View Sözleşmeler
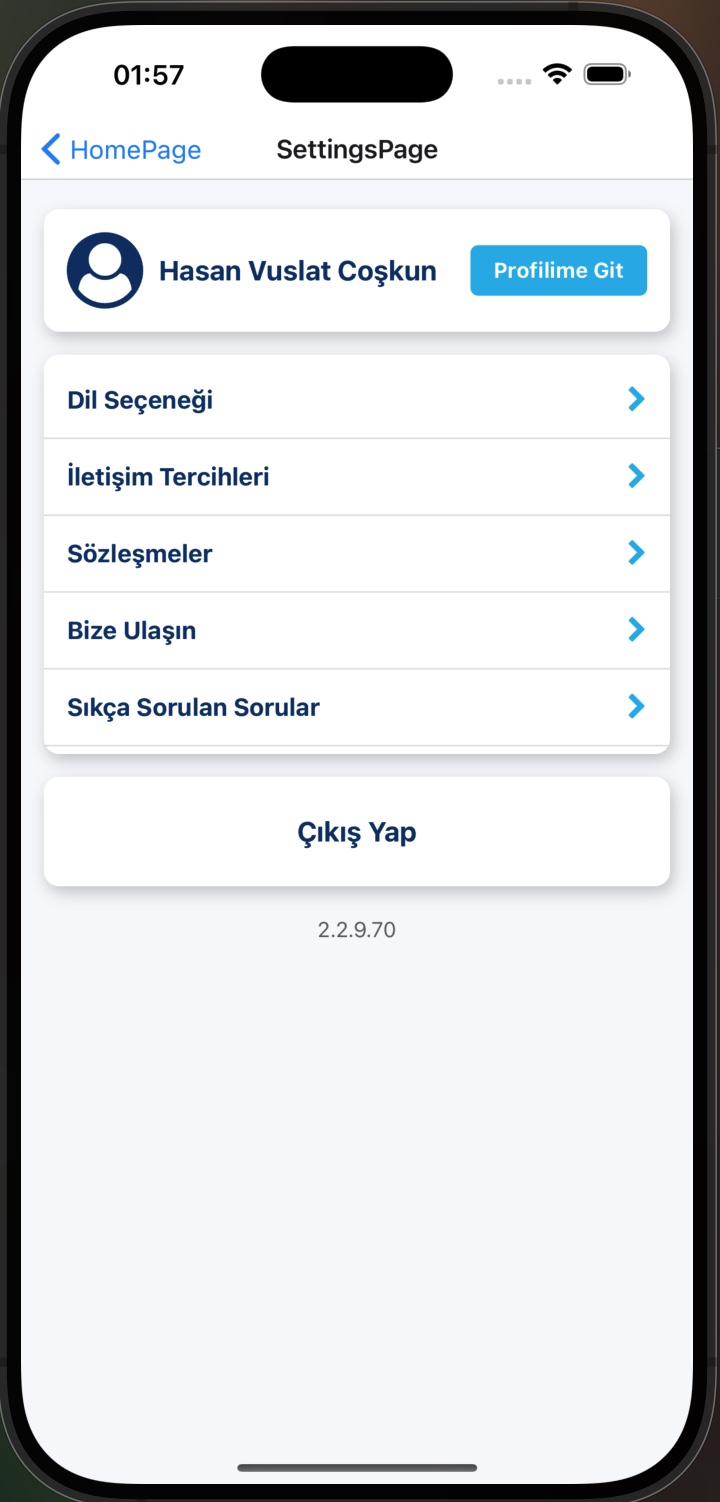720x1502 pixels. pyautogui.click(x=356, y=554)
